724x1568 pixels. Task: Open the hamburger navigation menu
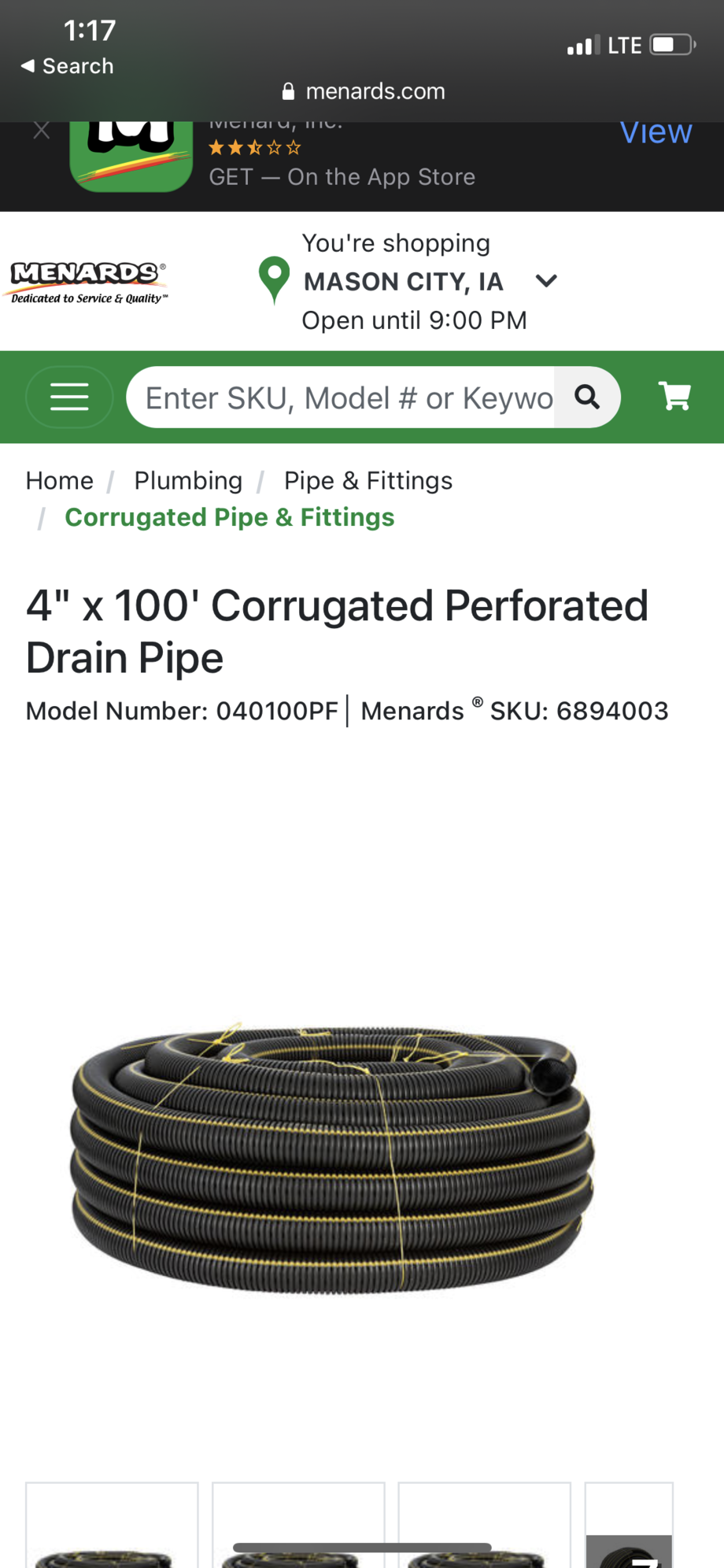point(69,397)
